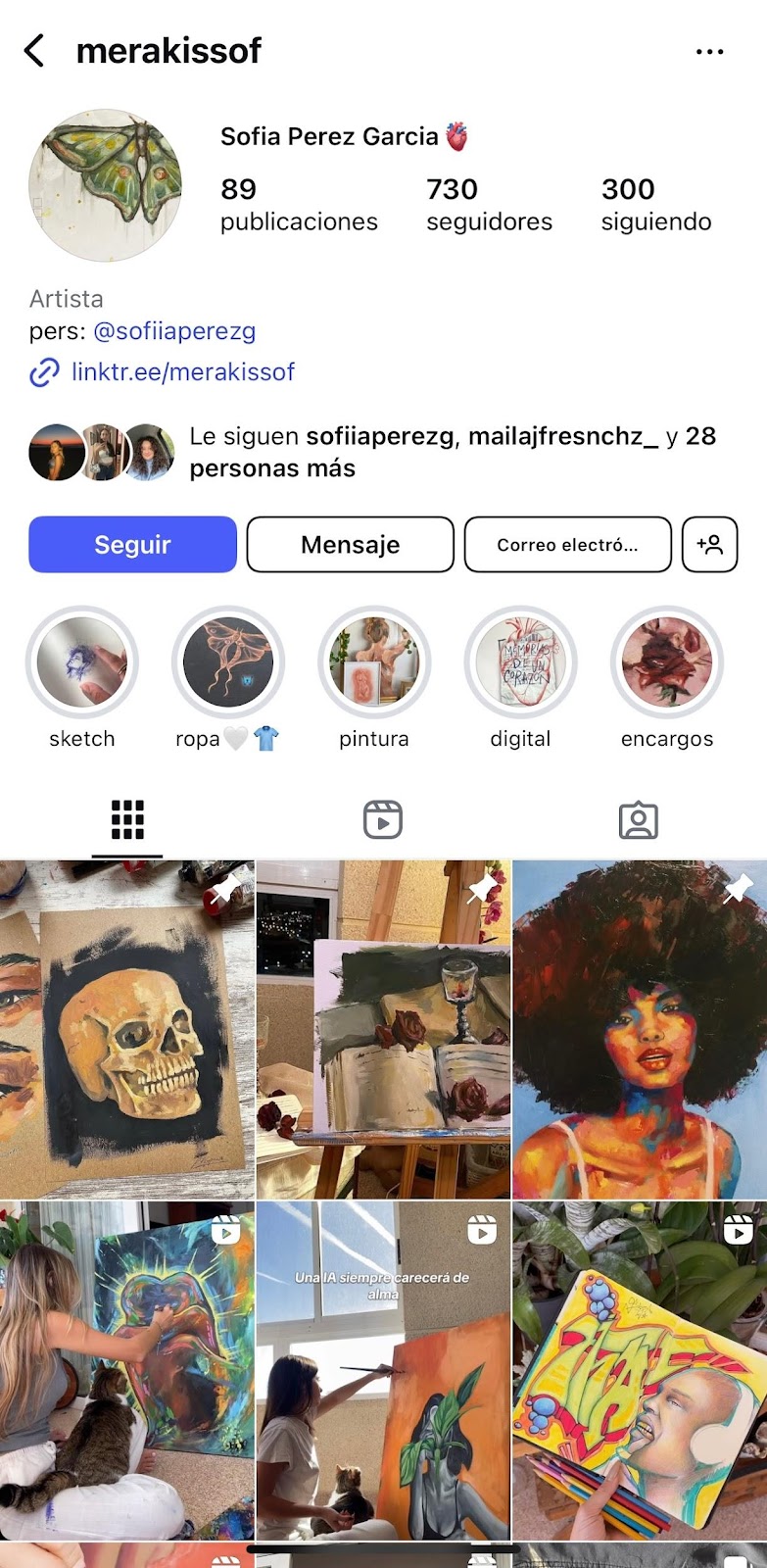Visit the @sofiiaperezg personal account
Screen dimensions: 767x1568
174,331
